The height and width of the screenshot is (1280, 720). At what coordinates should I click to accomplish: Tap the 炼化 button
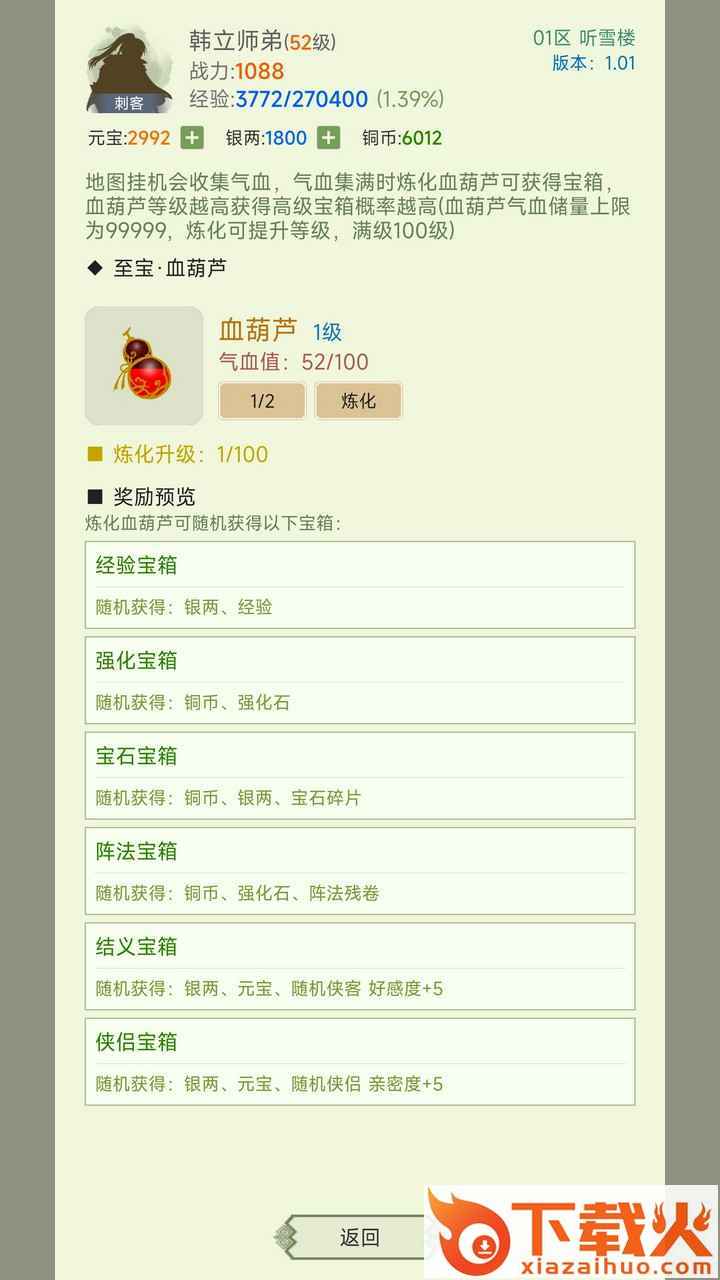click(358, 401)
